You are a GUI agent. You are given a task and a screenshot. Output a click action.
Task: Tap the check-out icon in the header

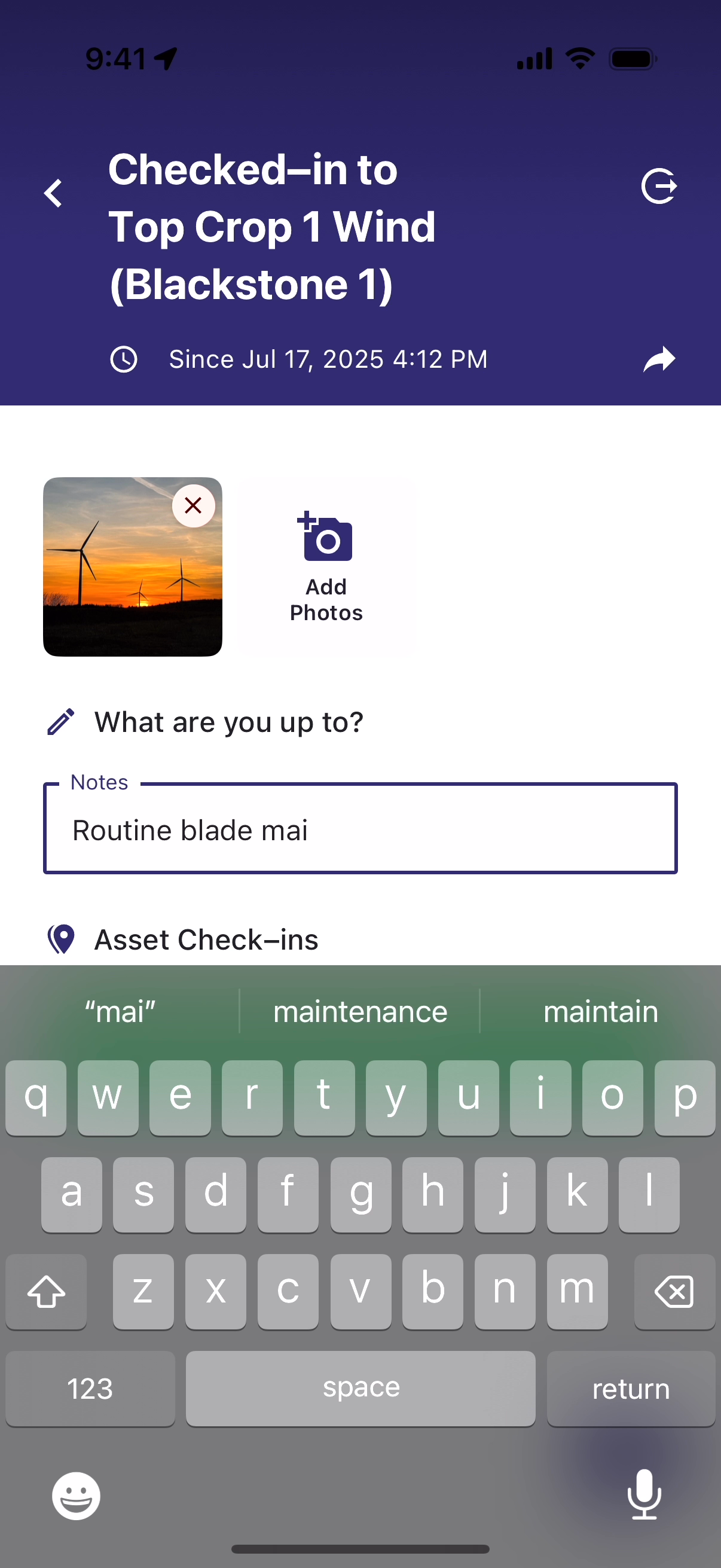tap(659, 186)
